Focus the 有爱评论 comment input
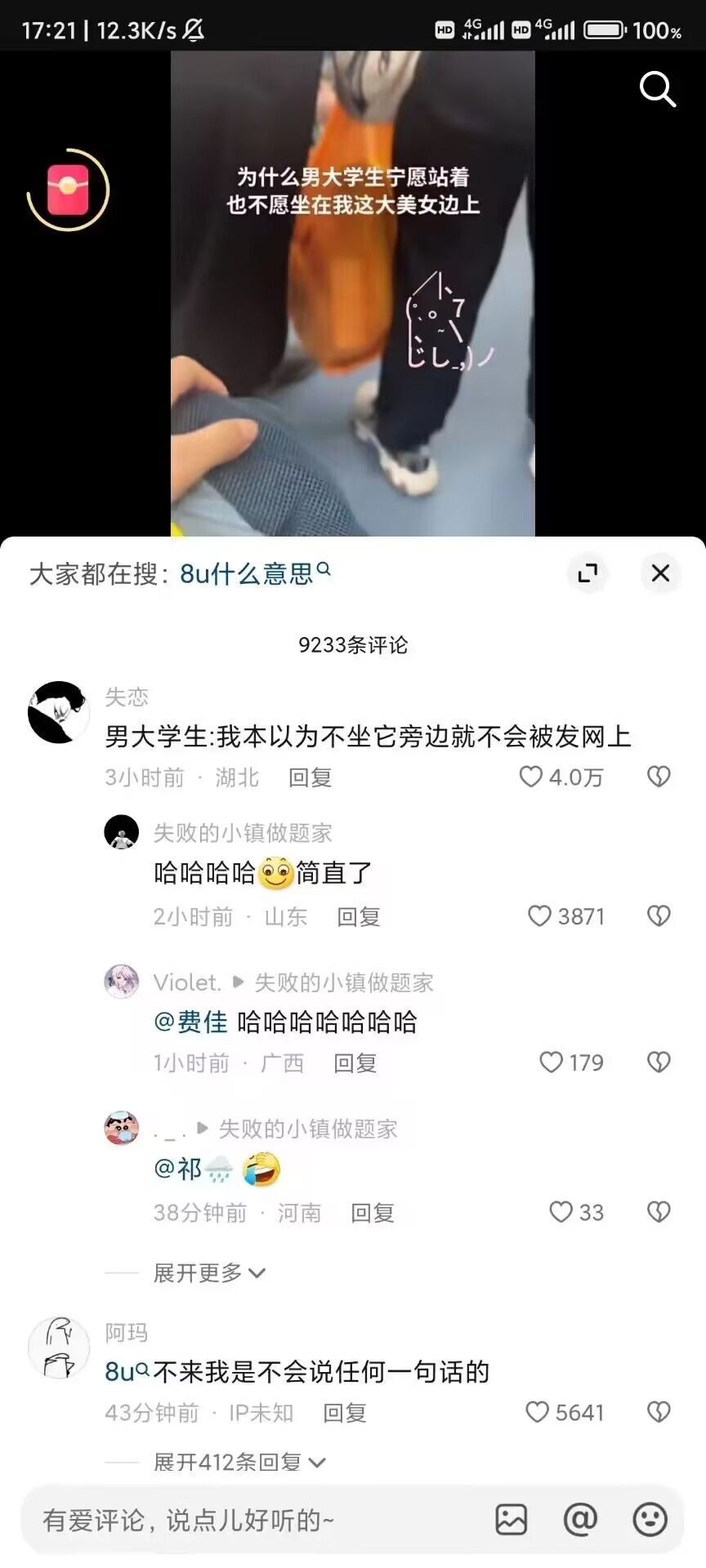Screen dimensions: 706x1568 [x=245, y=1520]
